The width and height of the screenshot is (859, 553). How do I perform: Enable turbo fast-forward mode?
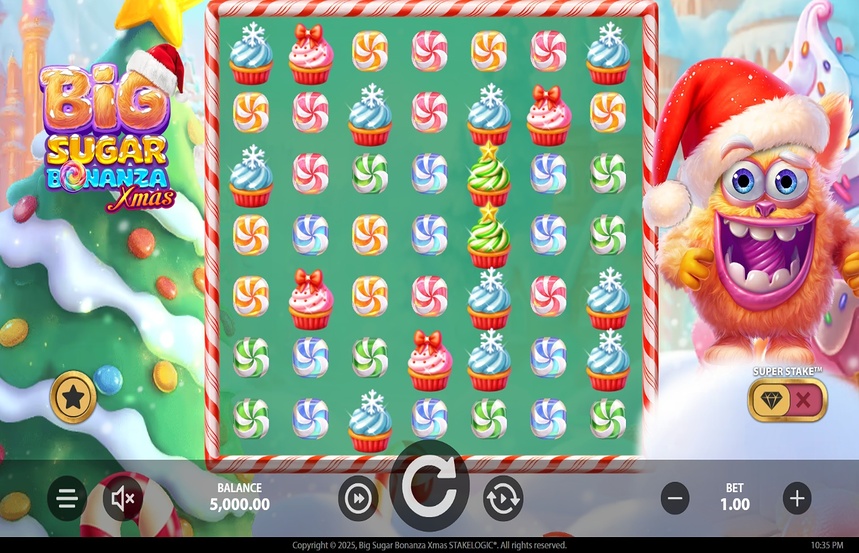click(357, 498)
